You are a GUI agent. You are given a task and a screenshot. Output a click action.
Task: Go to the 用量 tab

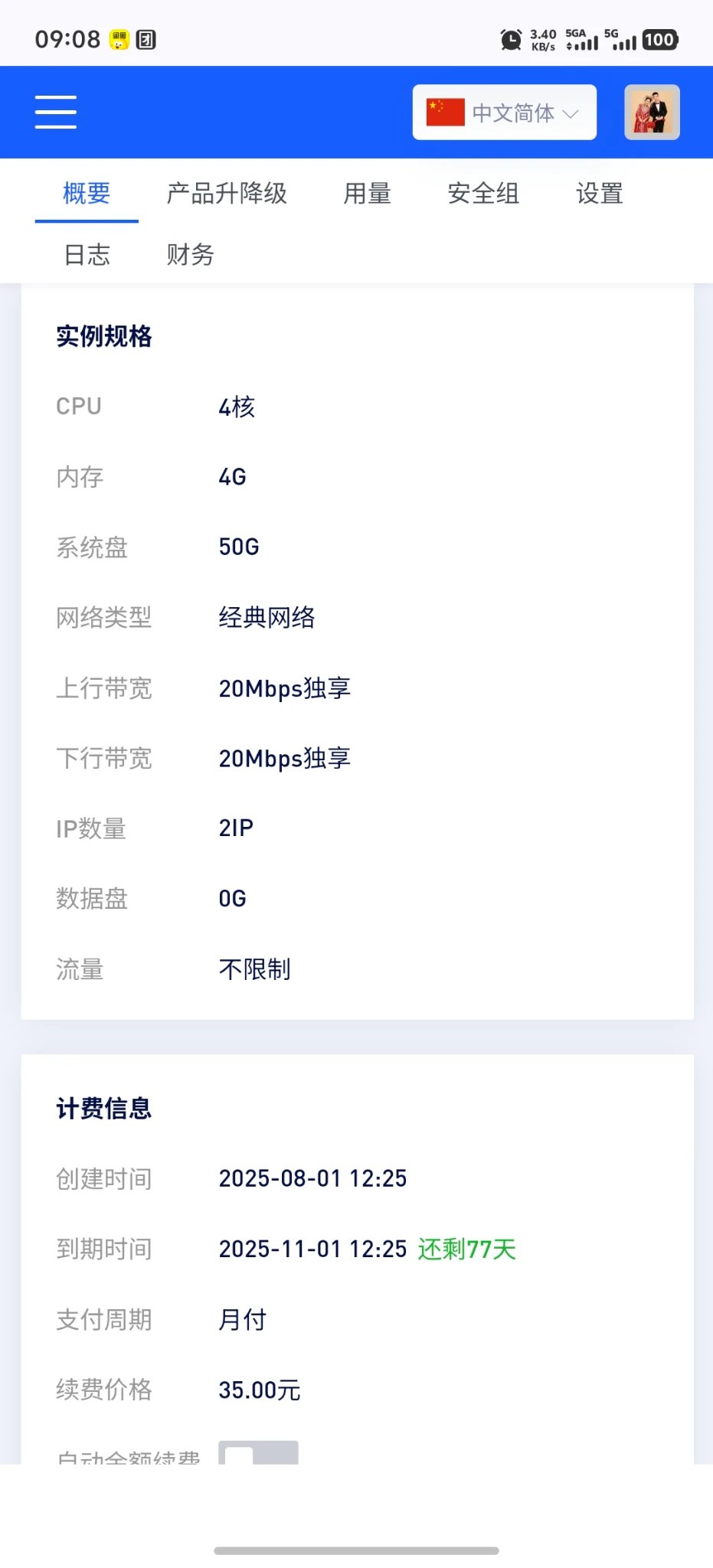(x=367, y=193)
